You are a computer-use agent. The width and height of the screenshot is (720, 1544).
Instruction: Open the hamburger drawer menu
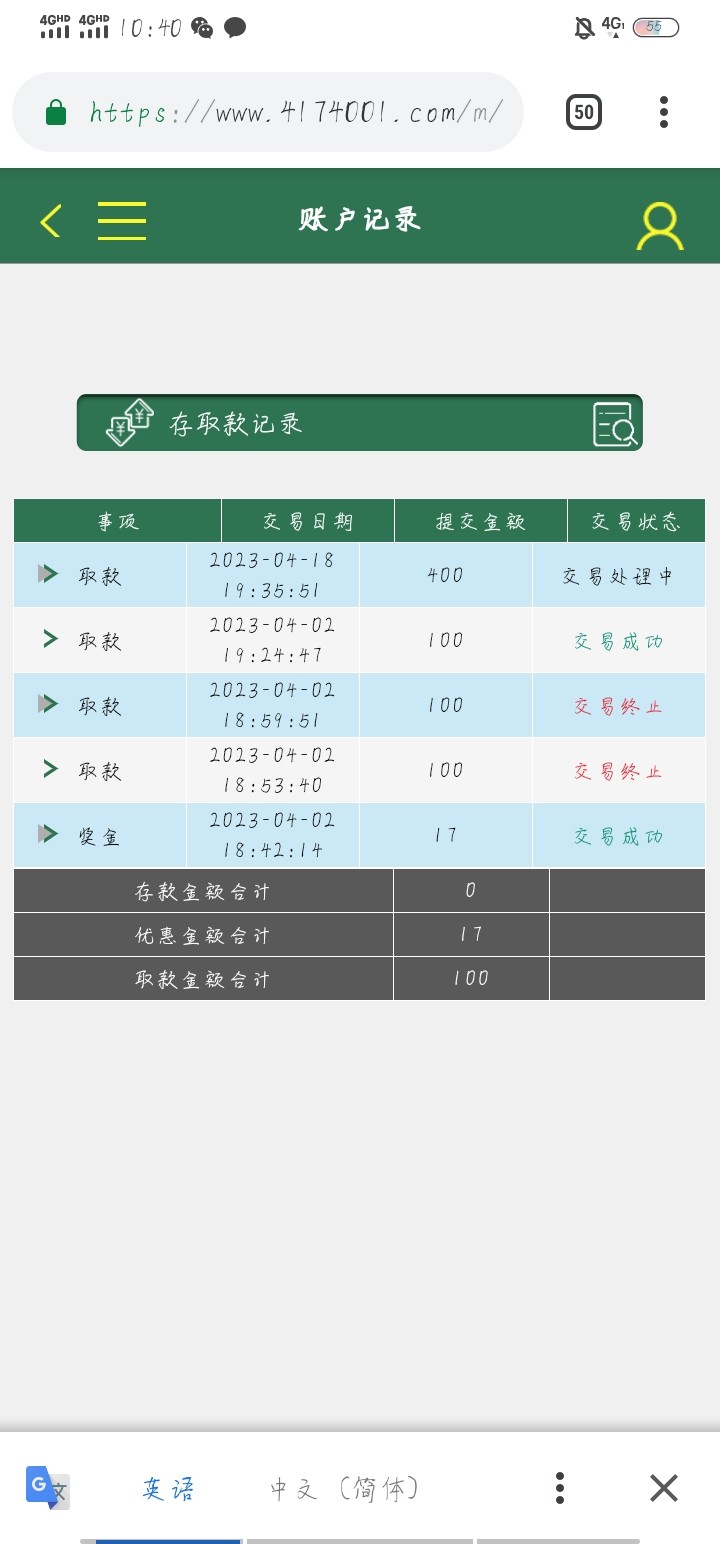(122, 221)
